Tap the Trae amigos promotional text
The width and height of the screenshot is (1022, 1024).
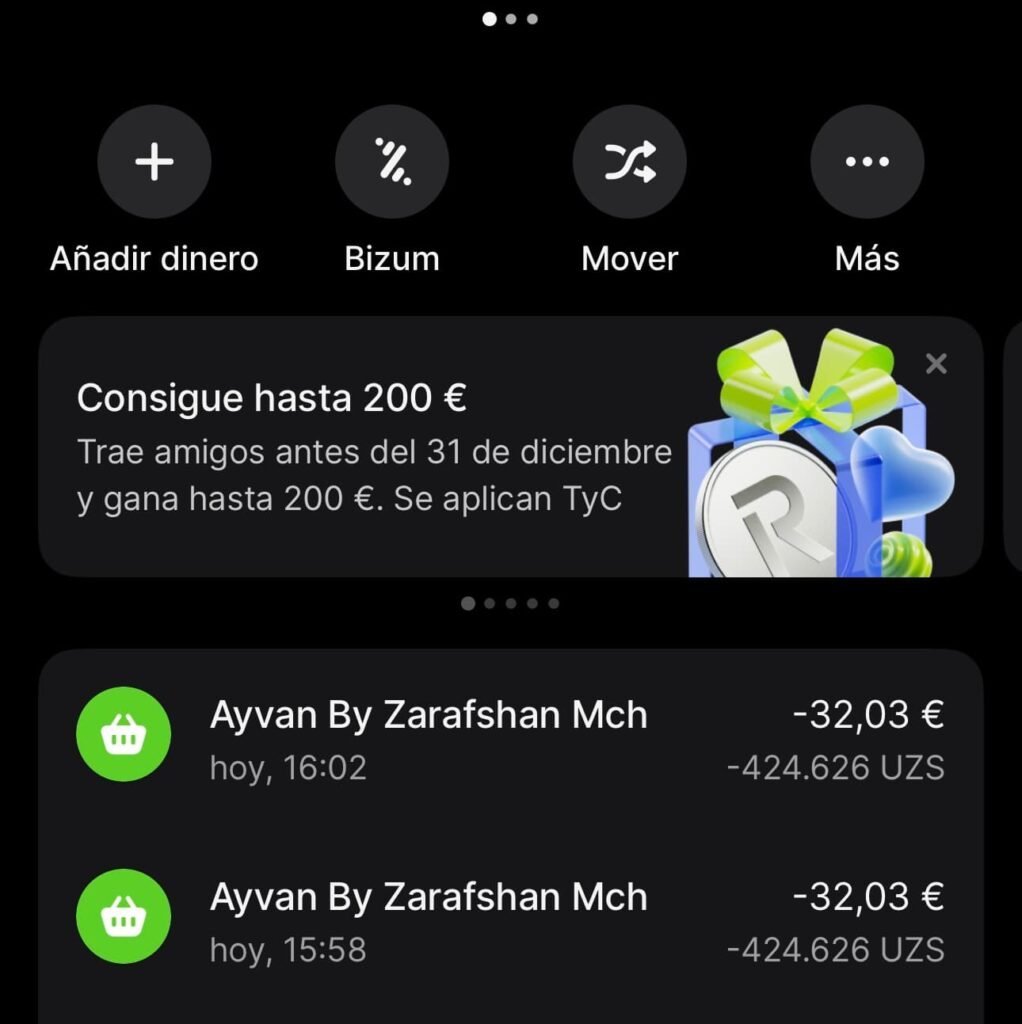click(x=375, y=475)
